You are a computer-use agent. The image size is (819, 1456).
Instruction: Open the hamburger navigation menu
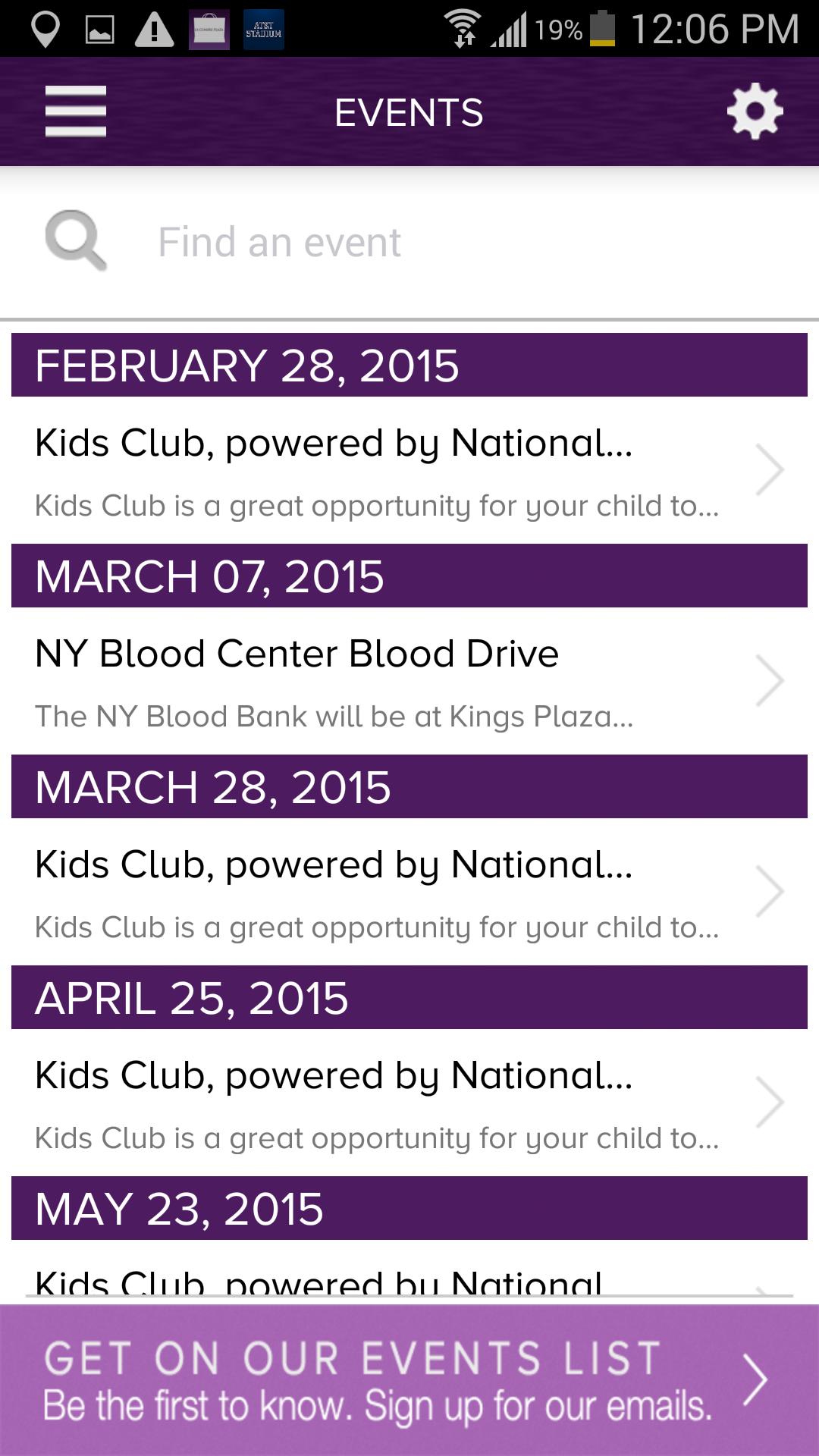click(75, 111)
